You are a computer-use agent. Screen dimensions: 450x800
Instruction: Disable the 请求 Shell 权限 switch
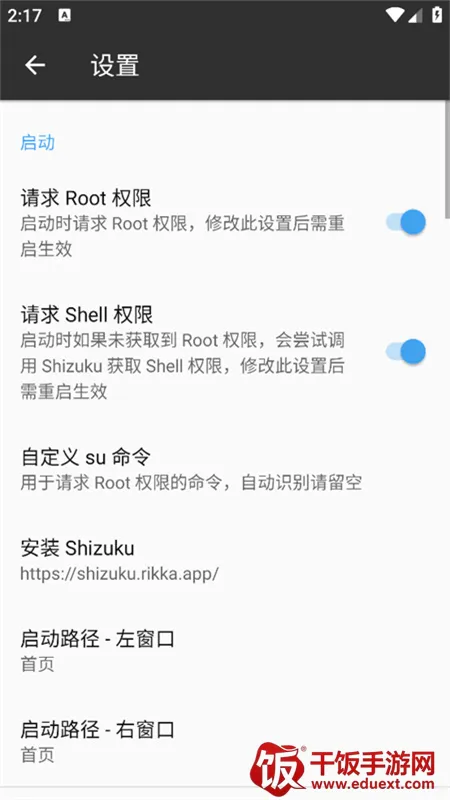[406, 352]
